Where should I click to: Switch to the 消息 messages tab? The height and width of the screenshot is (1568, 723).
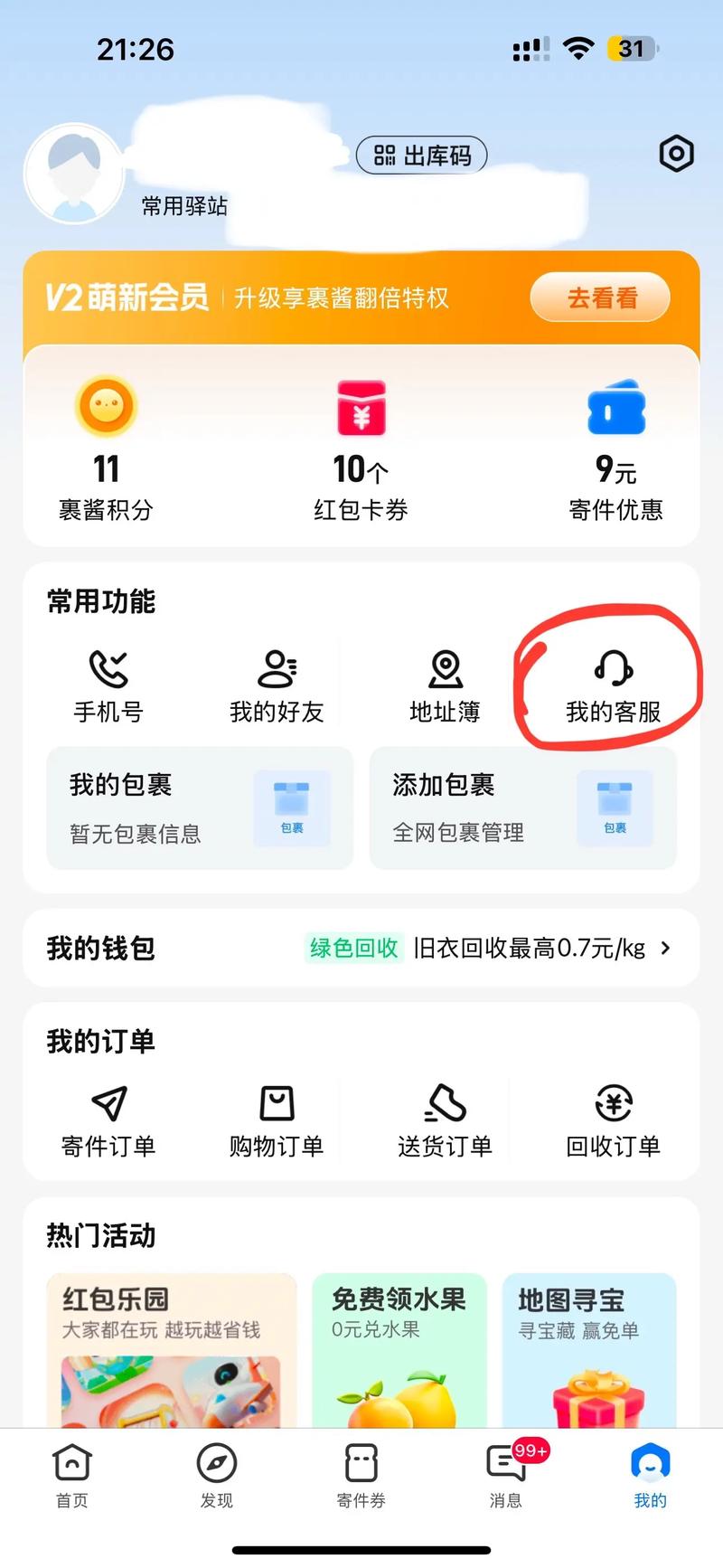[506, 1474]
